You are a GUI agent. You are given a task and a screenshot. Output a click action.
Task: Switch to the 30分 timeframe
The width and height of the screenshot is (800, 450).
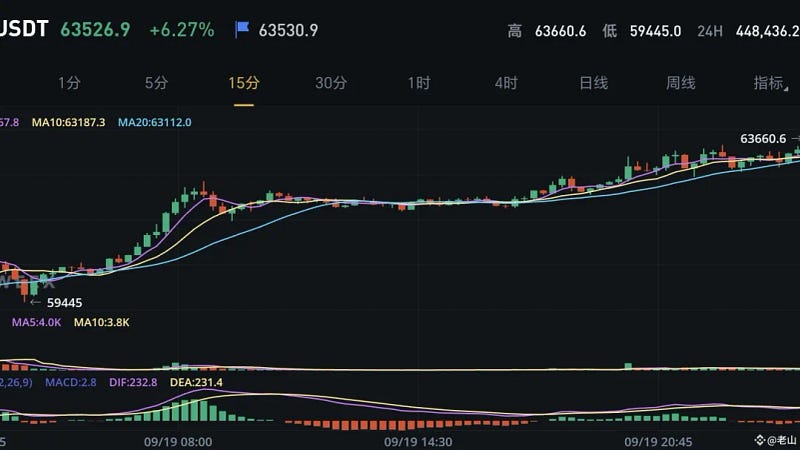(x=331, y=83)
